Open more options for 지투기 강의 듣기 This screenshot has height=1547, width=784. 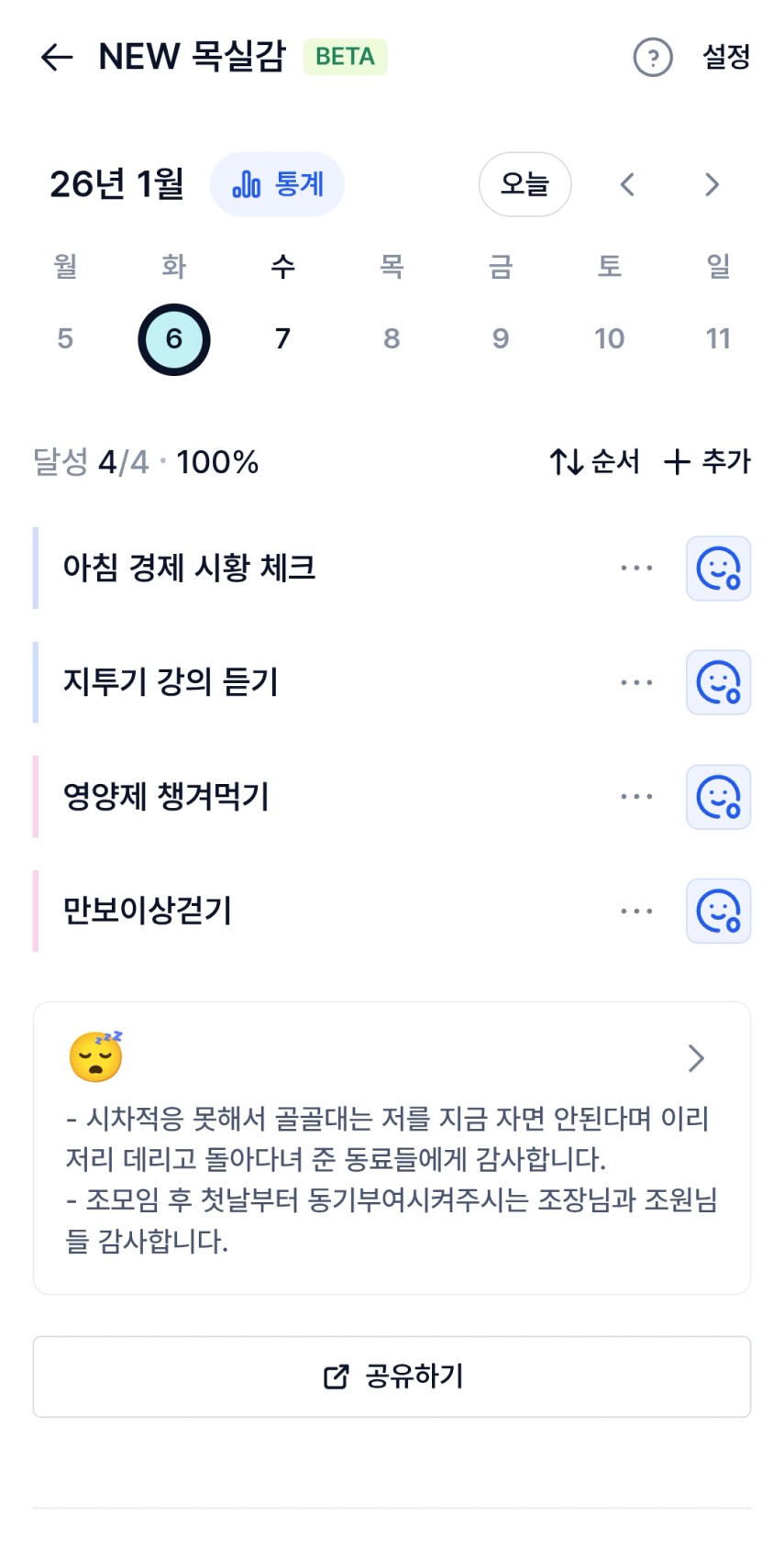636,683
